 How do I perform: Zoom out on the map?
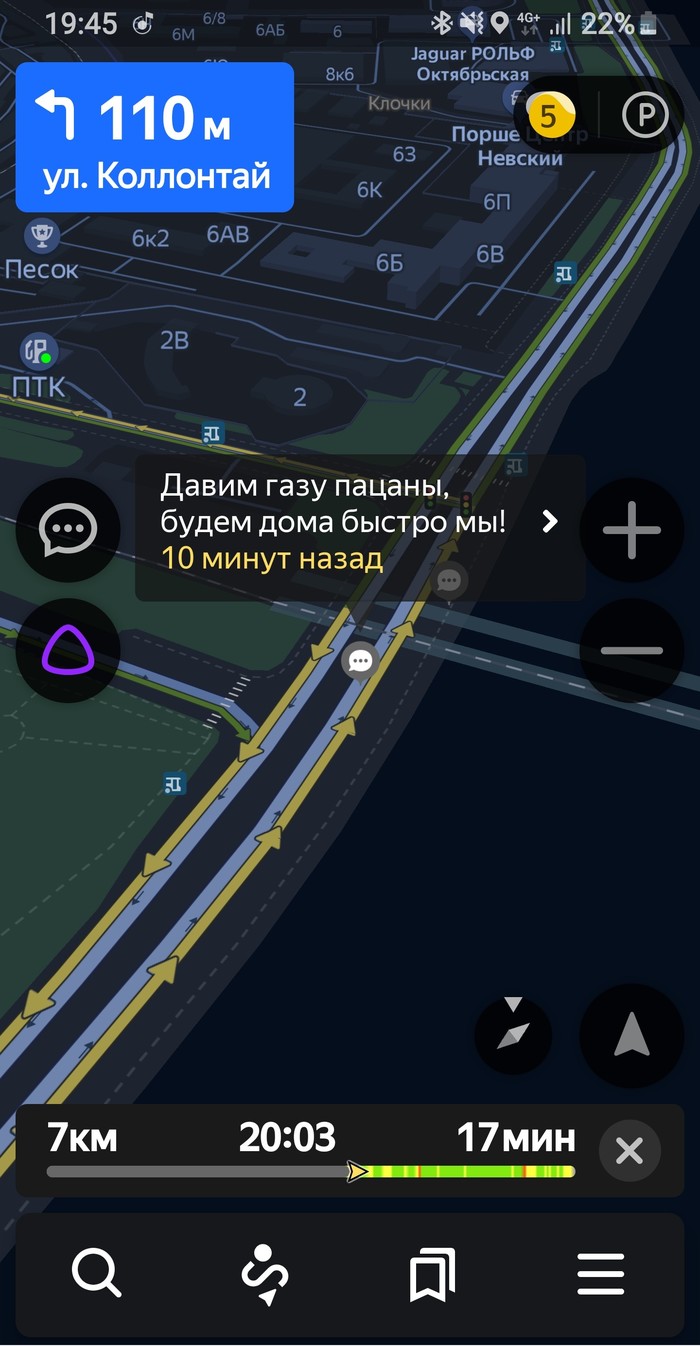coord(632,650)
